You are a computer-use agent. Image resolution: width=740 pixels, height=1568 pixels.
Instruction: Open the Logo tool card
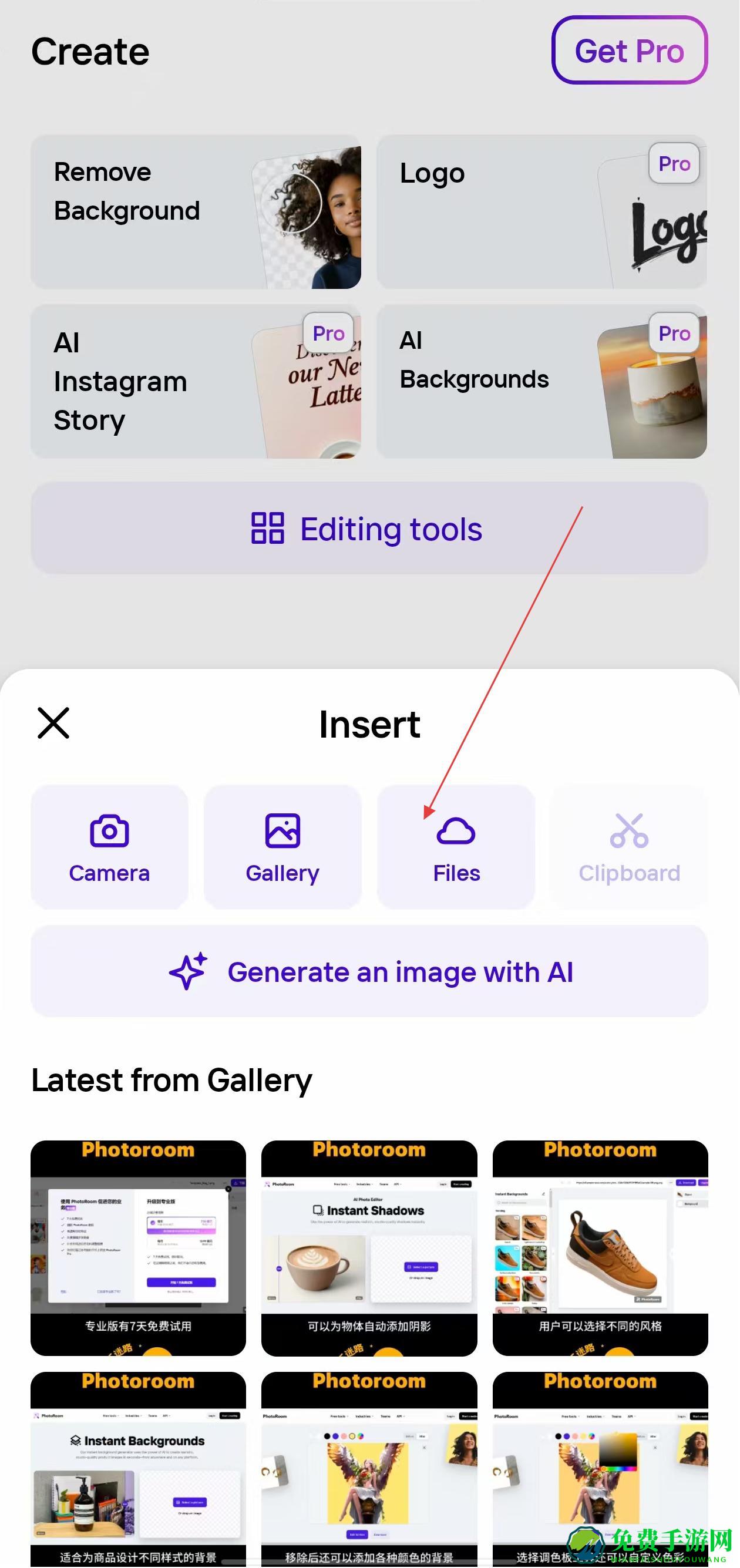[541, 211]
